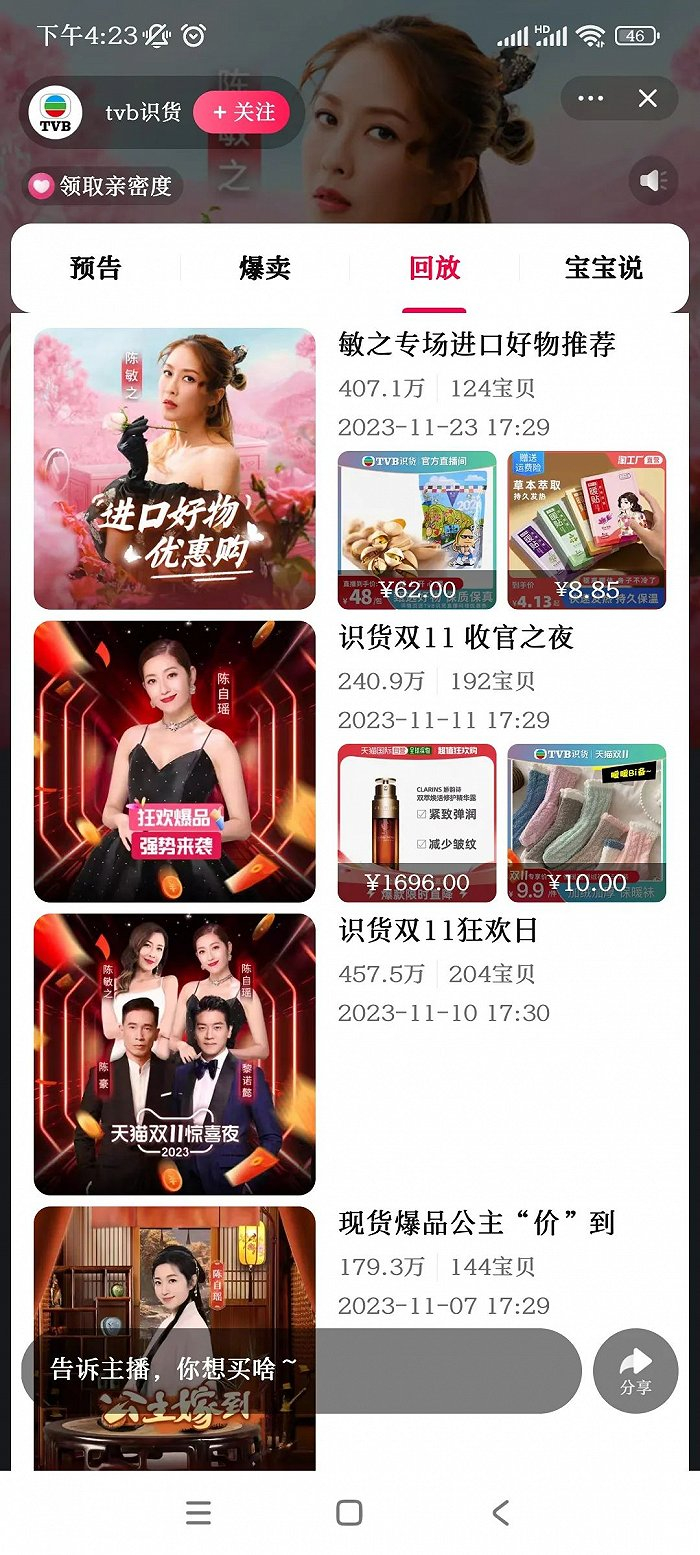Viewport: 700px width, 1555px height.
Task: View the ¥10.00 fuzzy socks product
Action: coord(586,823)
